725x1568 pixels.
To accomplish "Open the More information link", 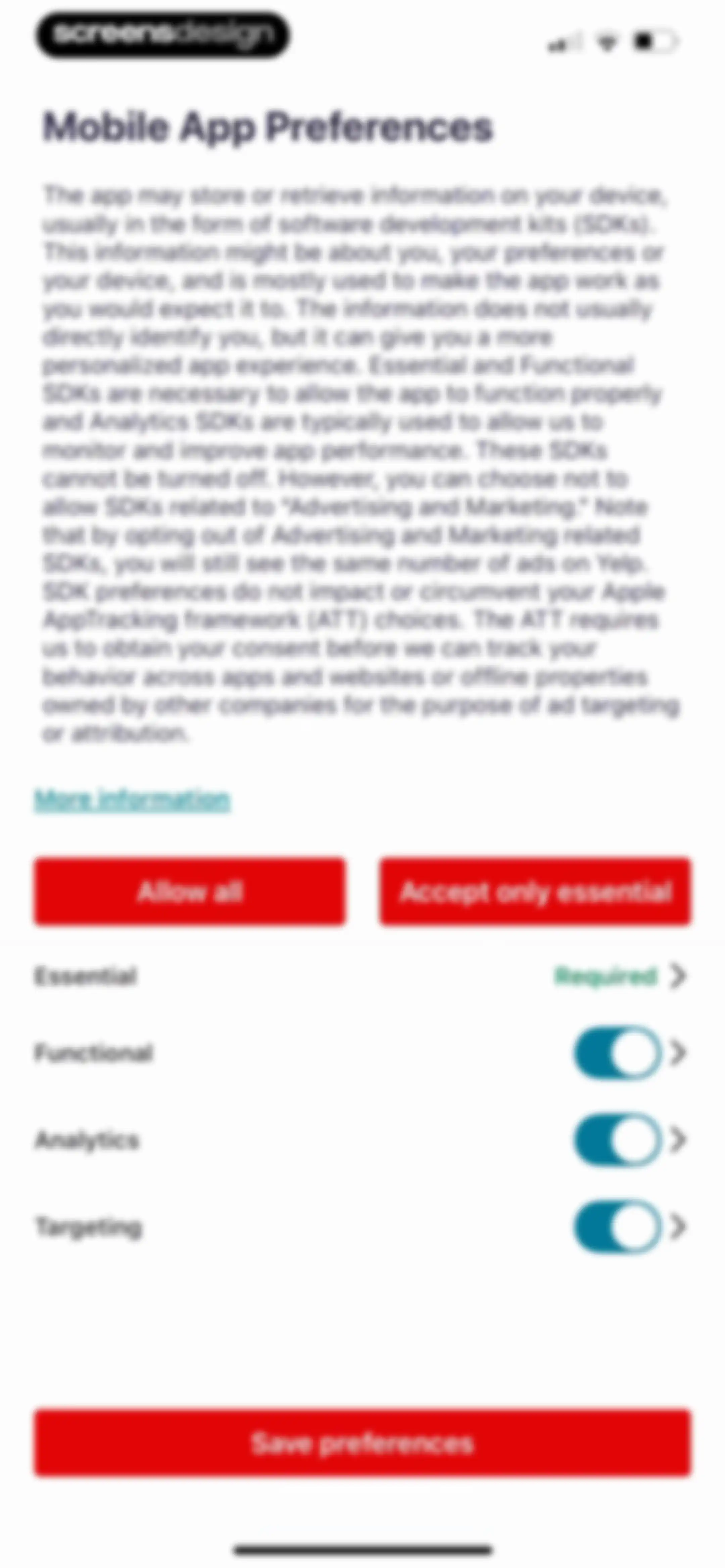I will pos(132,799).
